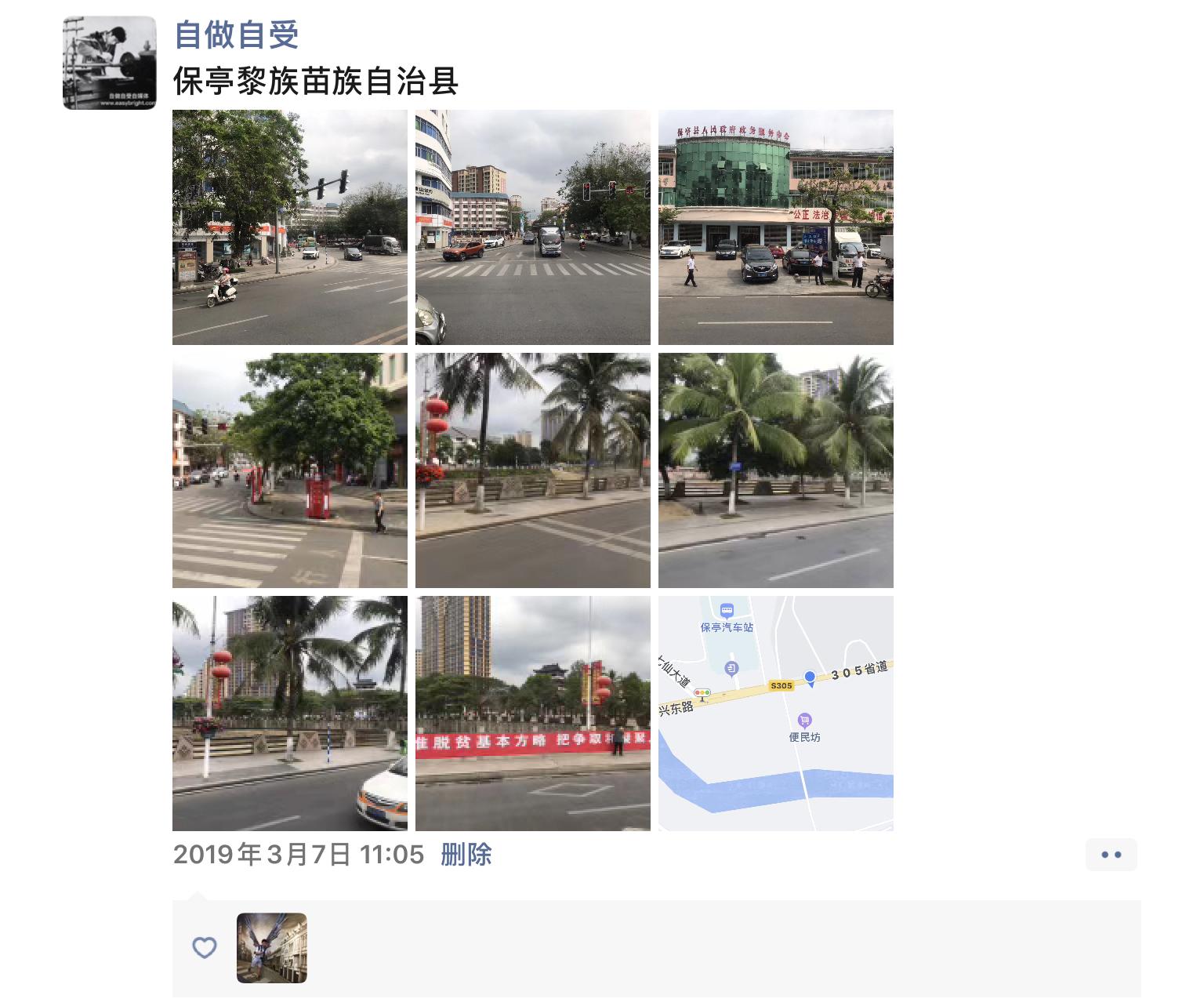View the red phone booth street photo
Screen dimensions: 1204x1006
[x=289, y=470]
